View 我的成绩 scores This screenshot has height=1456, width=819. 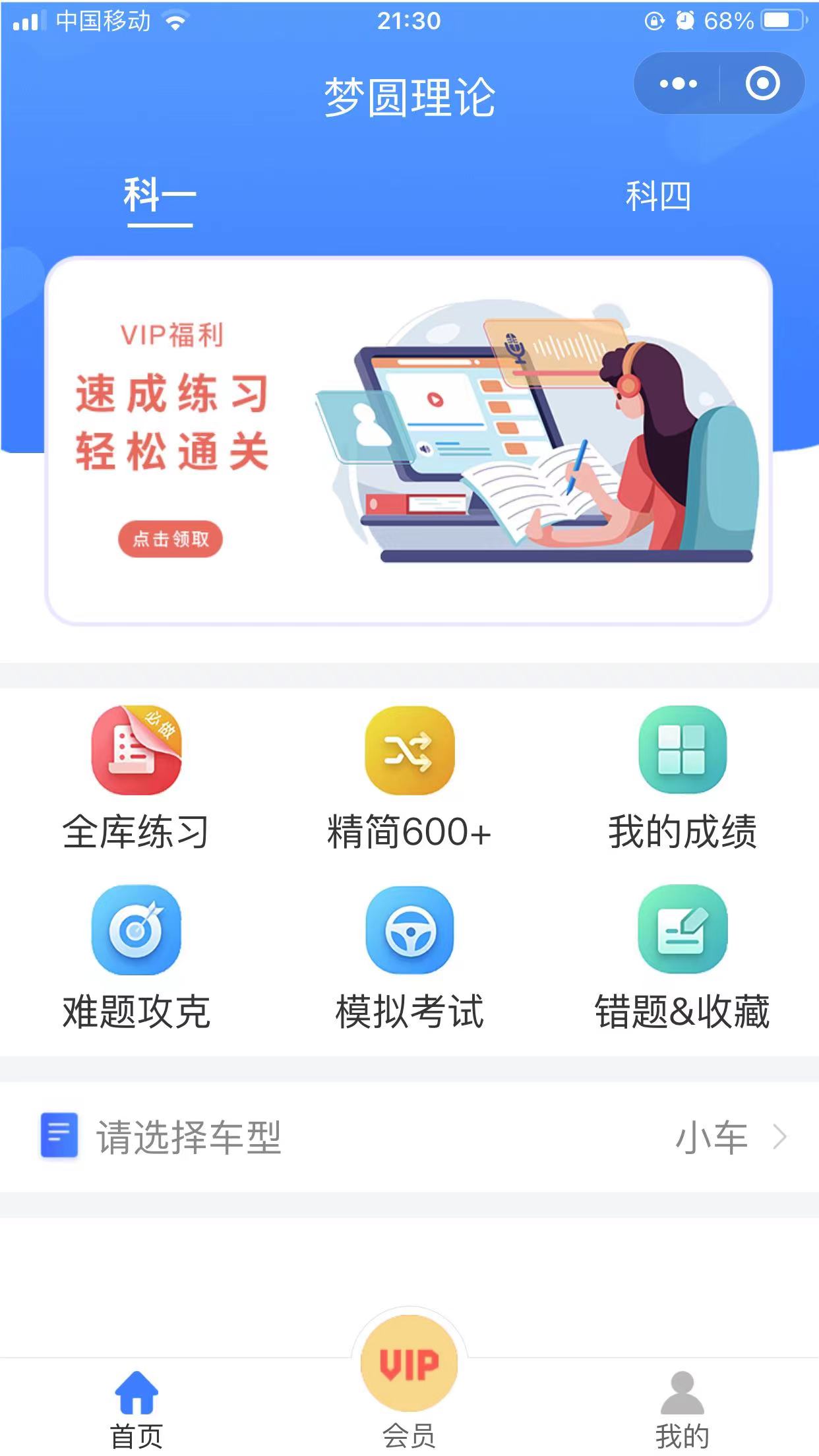click(x=682, y=778)
